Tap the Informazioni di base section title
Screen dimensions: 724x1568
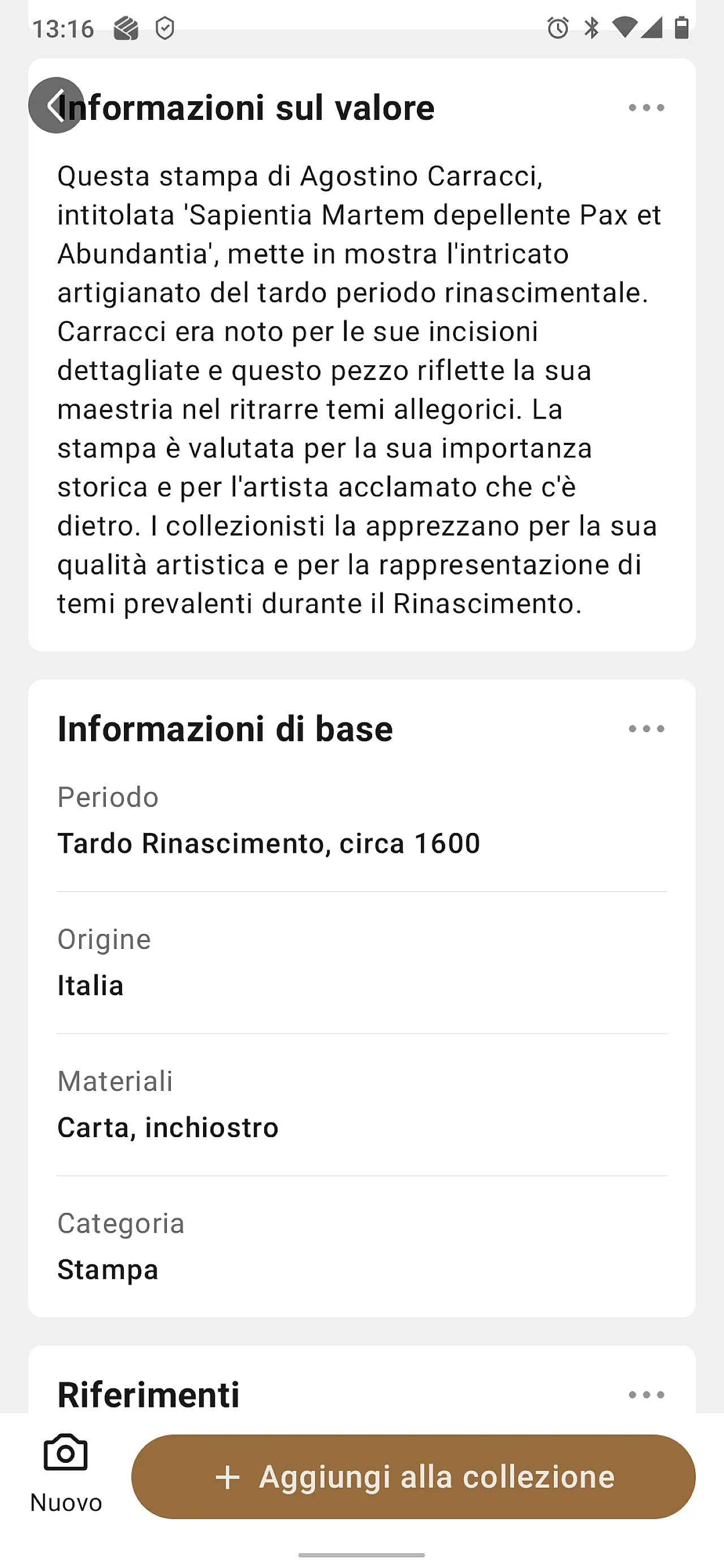coord(225,729)
